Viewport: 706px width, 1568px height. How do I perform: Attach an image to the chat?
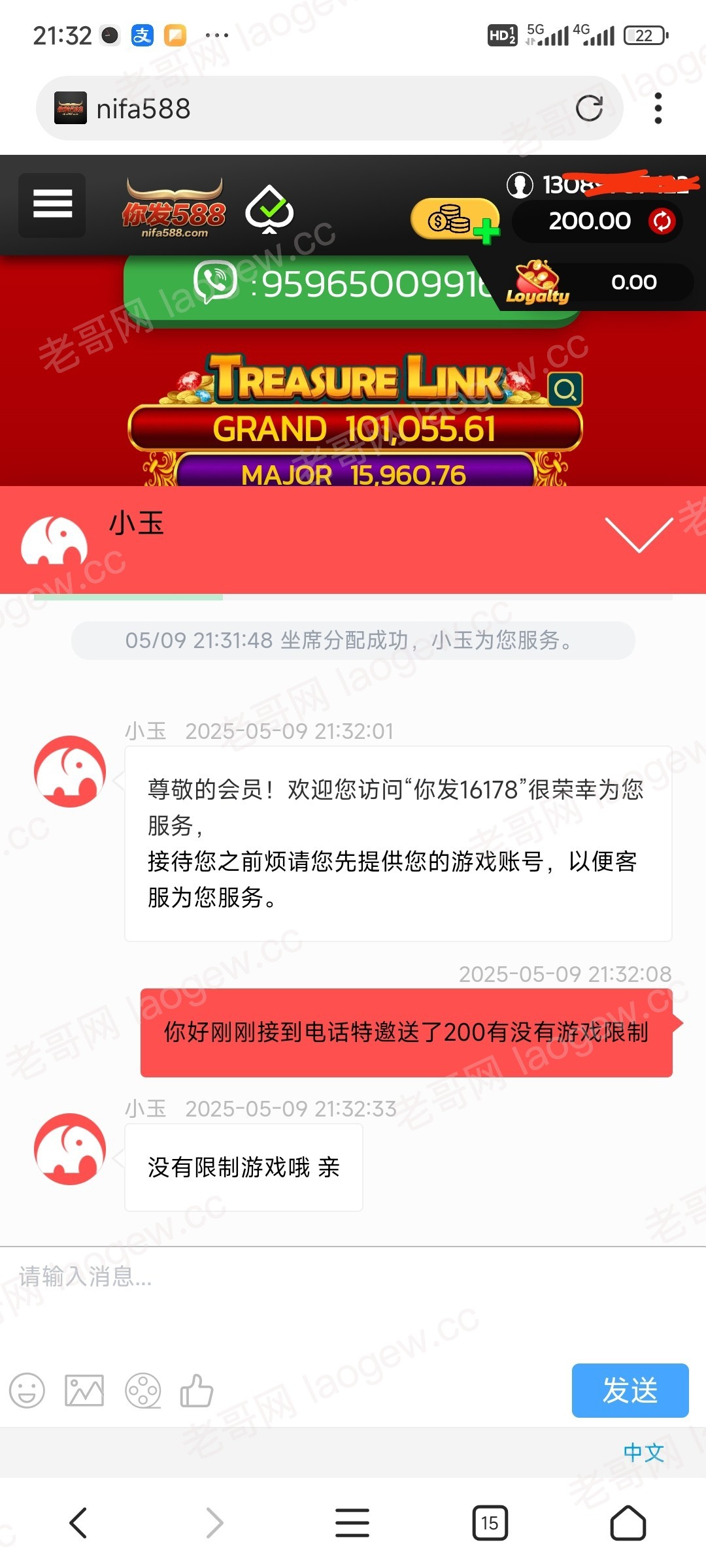(x=84, y=1391)
